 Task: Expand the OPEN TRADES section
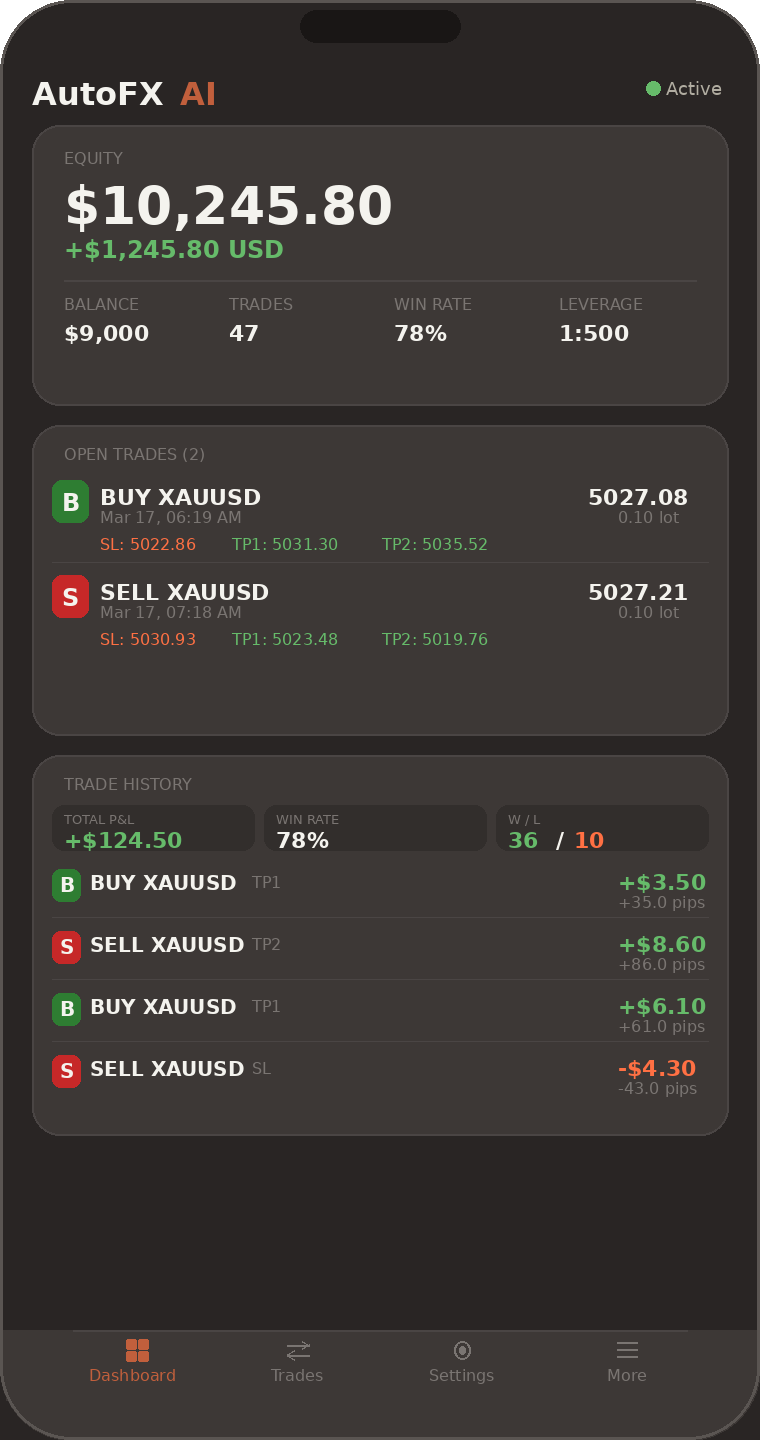coord(133,454)
